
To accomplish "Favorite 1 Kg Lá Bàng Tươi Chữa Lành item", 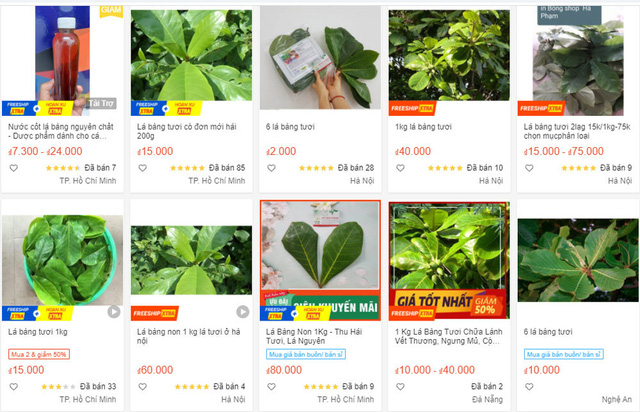I will (400, 387).
